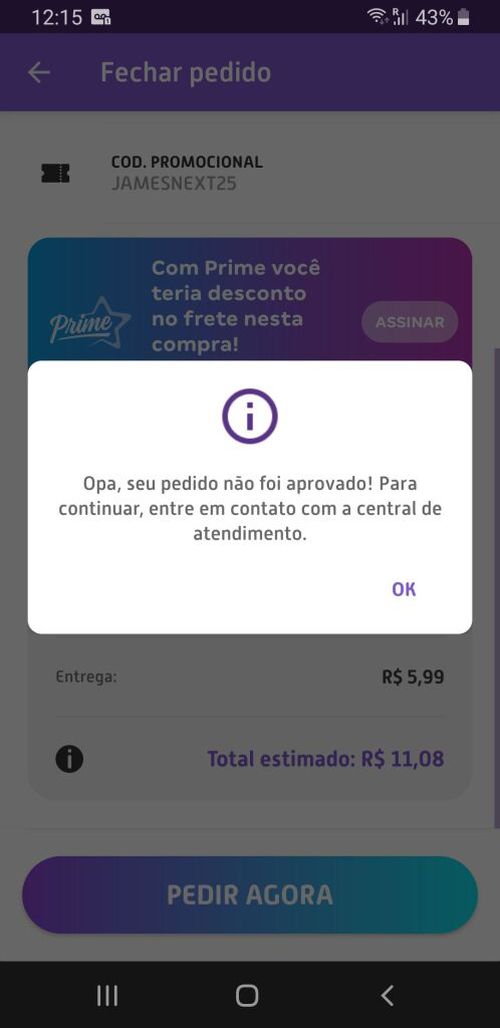Go to the phone's home screen

click(246, 995)
